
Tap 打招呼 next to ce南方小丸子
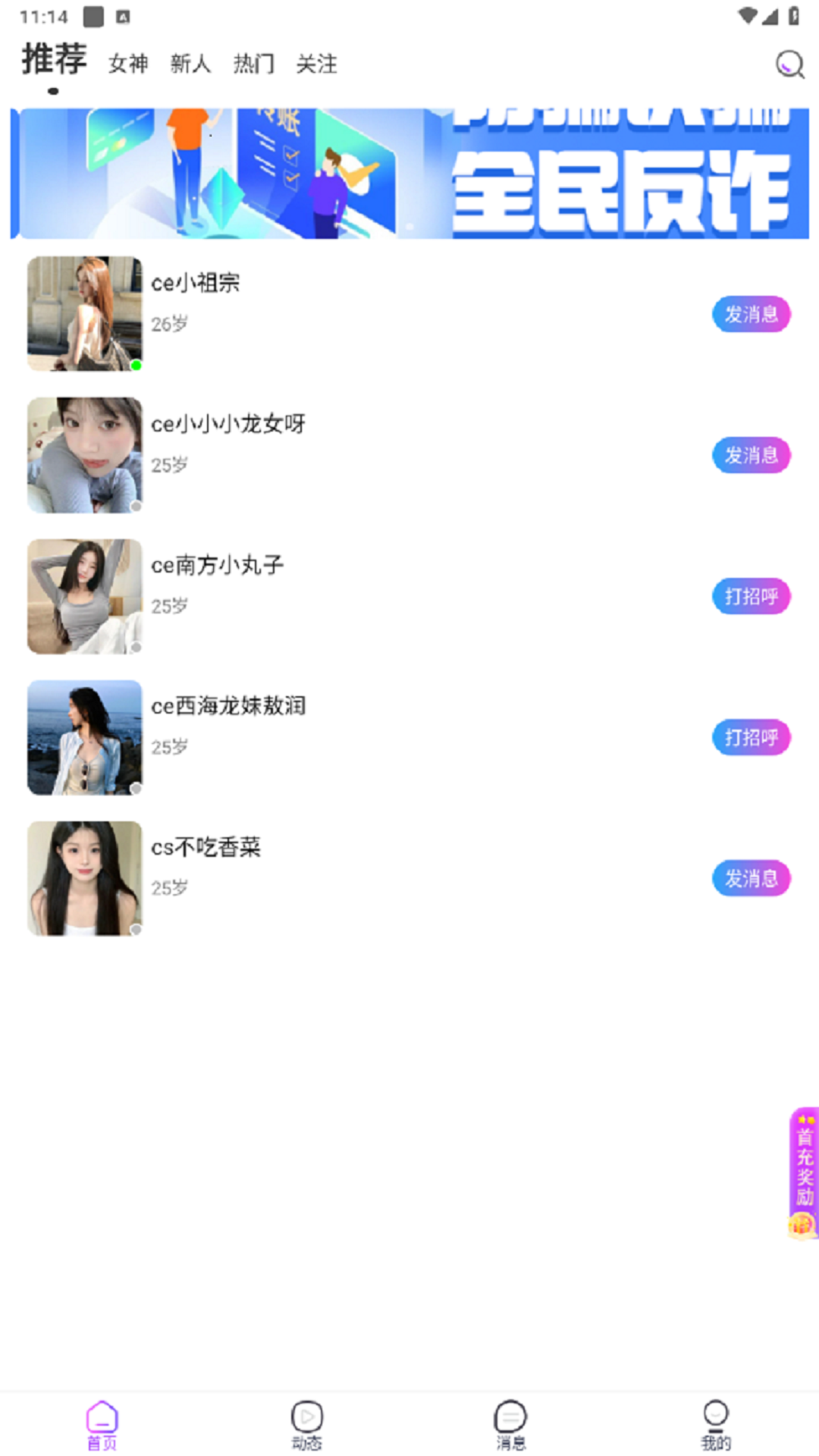coord(751,597)
